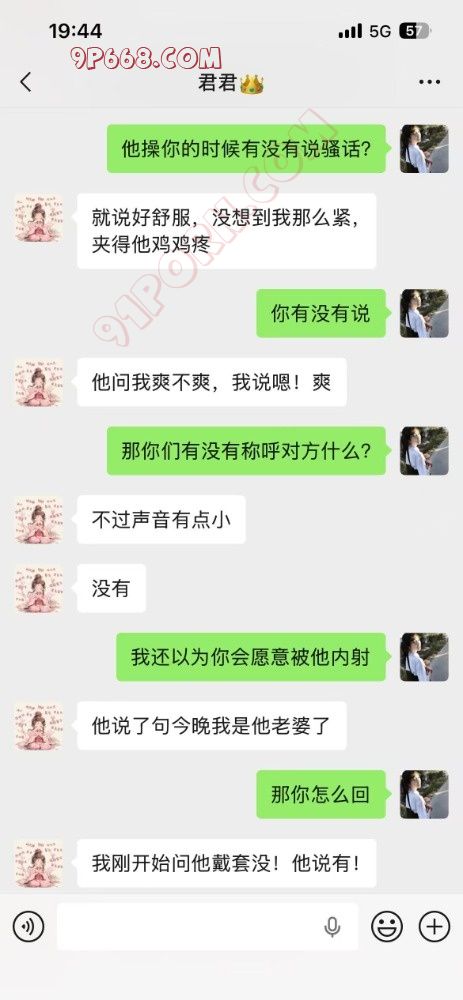Tap the microphone dictation icon in input
Image resolution: width=463 pixels, height=1000 pixels.
point(332,927)
